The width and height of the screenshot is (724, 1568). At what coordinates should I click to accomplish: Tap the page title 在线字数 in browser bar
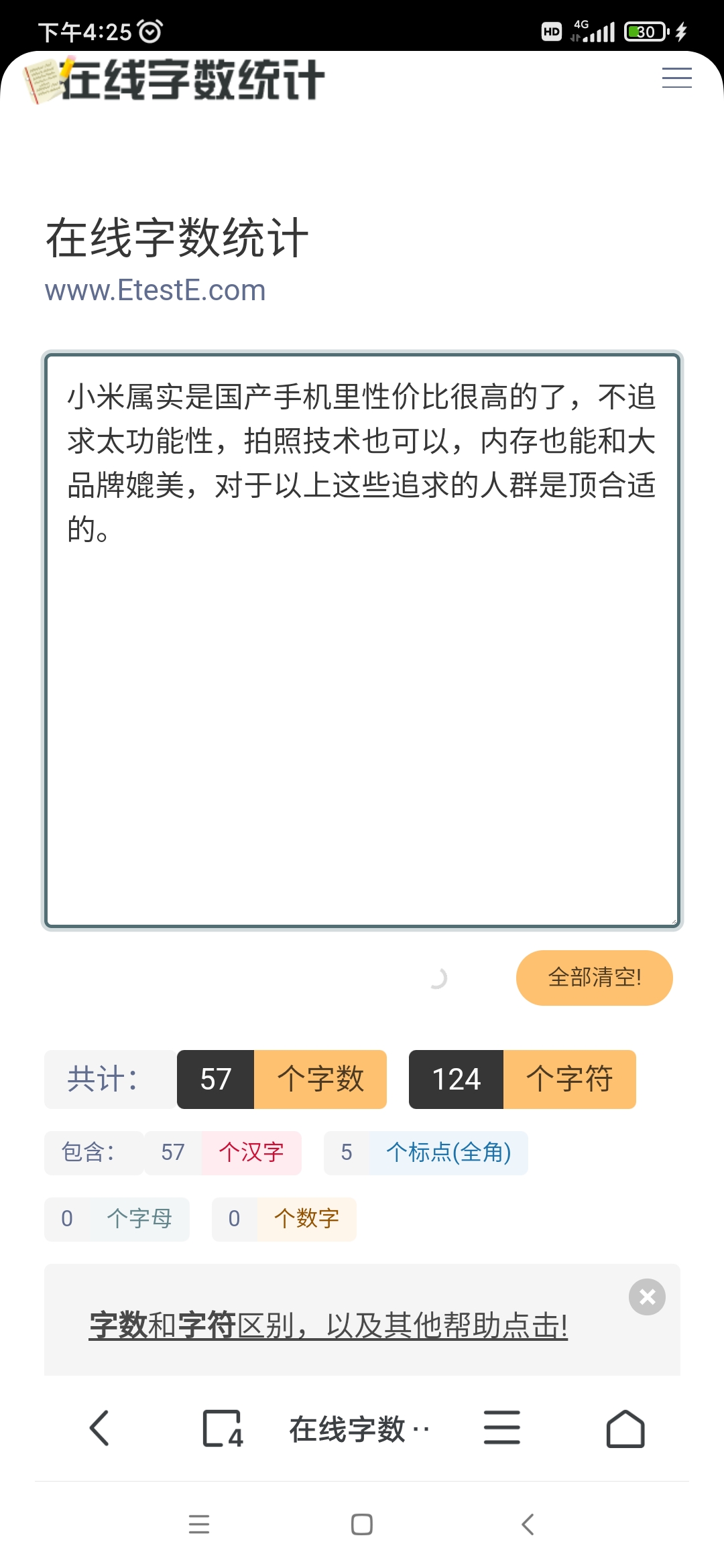point(359,1429)
